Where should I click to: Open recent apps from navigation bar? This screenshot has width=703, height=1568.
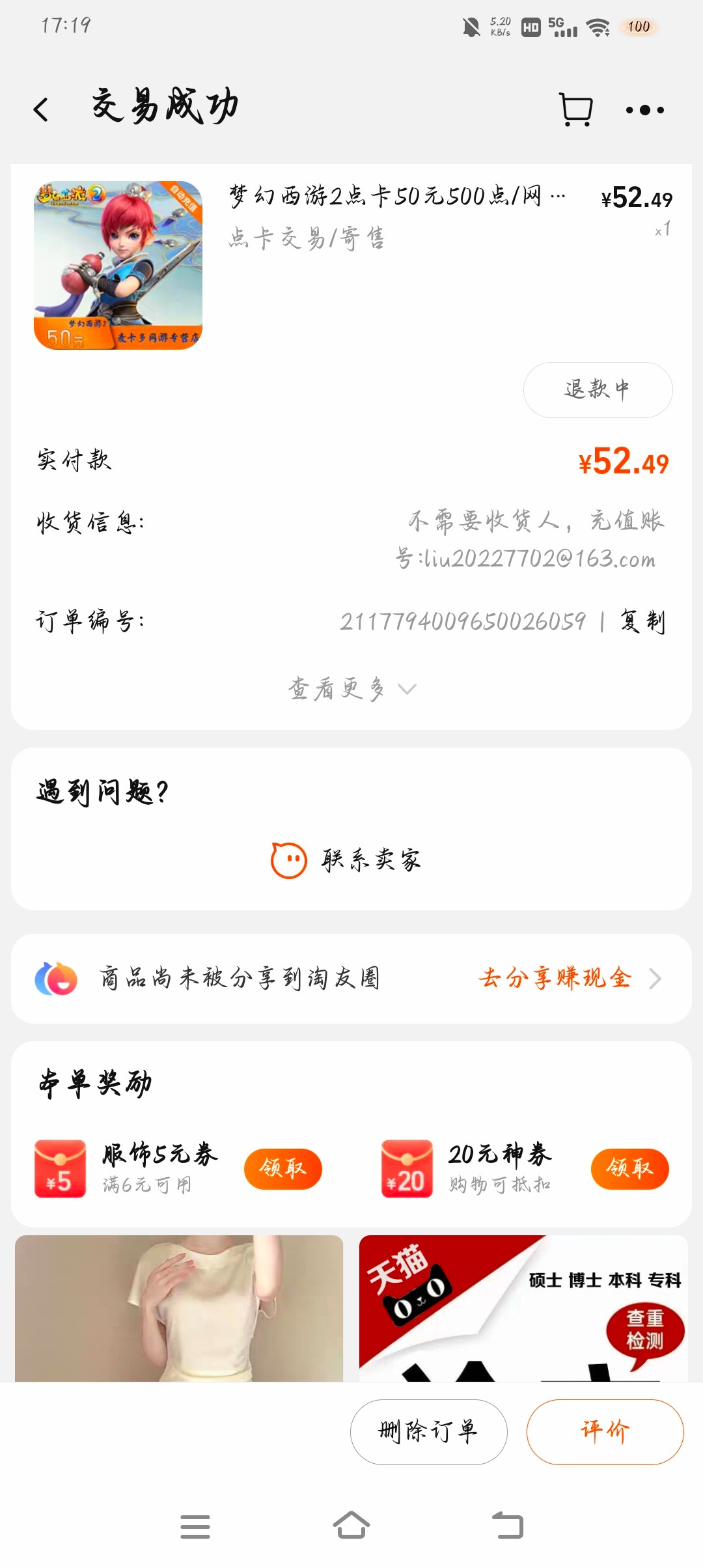pos(195,1526)
